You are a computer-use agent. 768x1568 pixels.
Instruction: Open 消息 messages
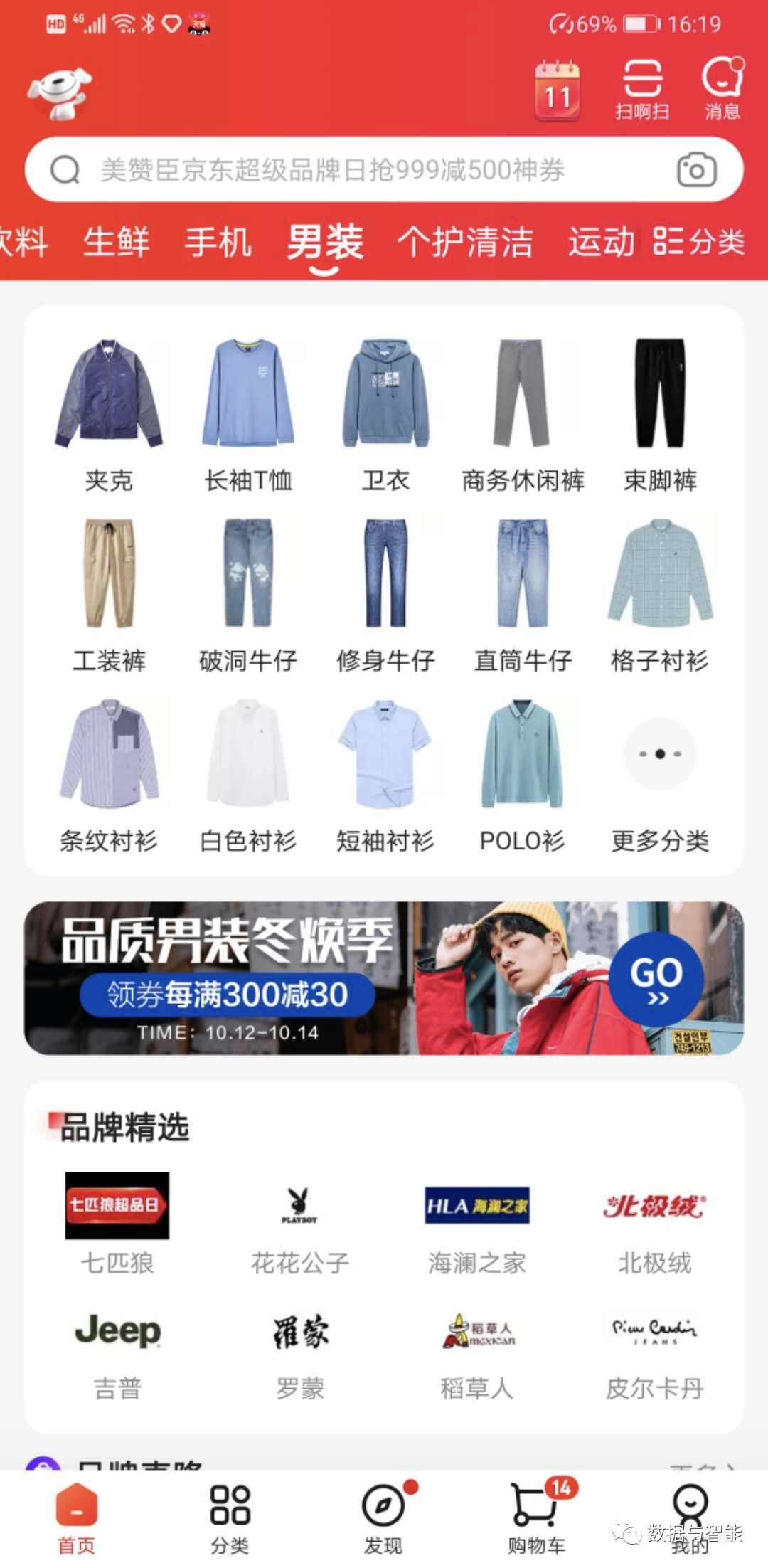pos(722,90)
